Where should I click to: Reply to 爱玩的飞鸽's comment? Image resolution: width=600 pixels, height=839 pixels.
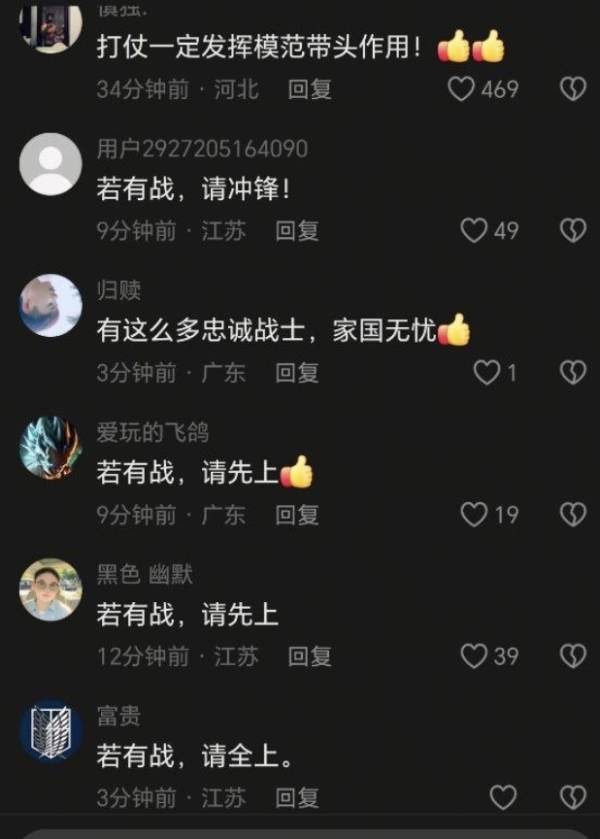coord(297,515)
